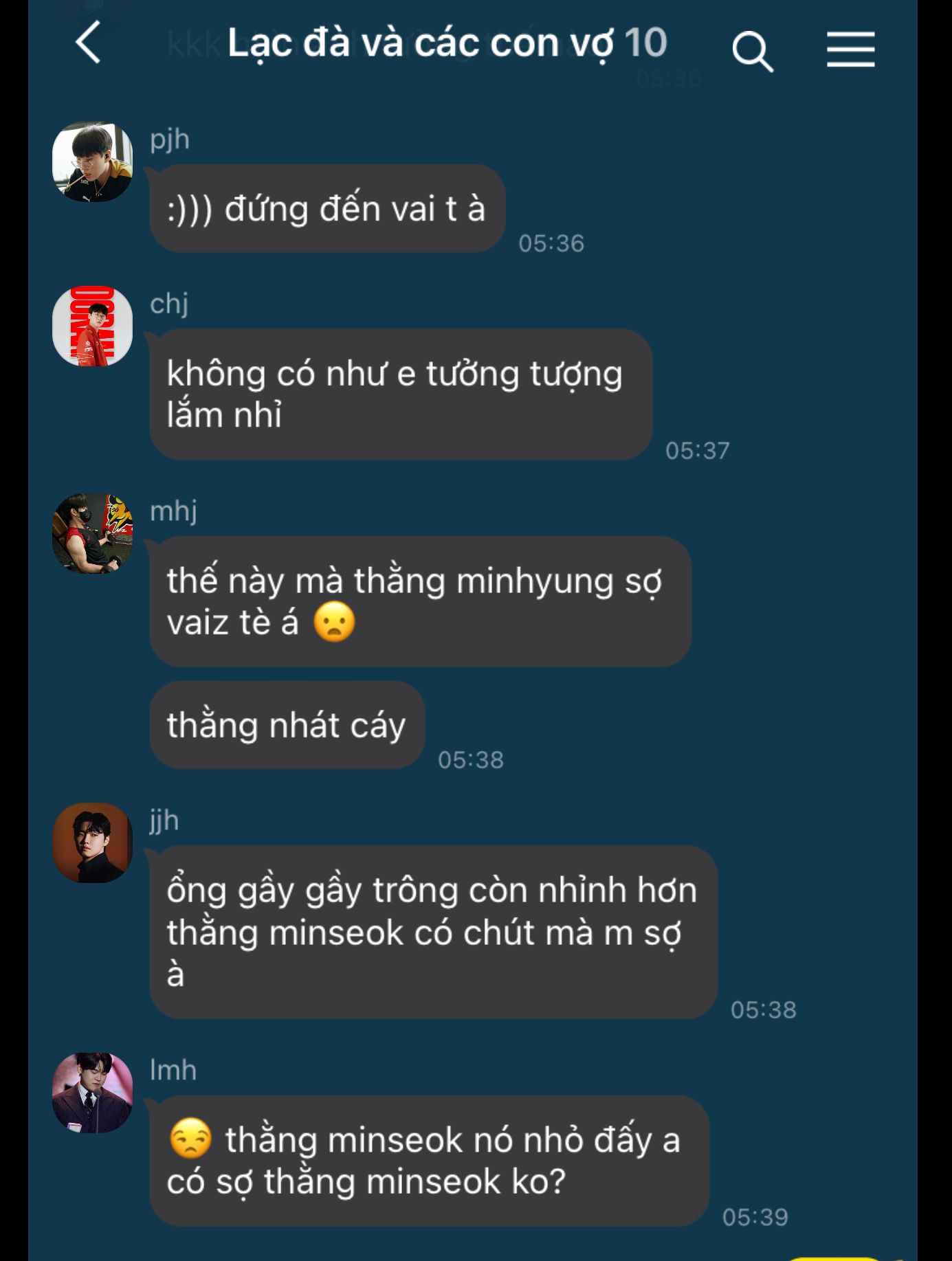Open the chat menu
Screen dimensions: 952x1261
(850, 49)
